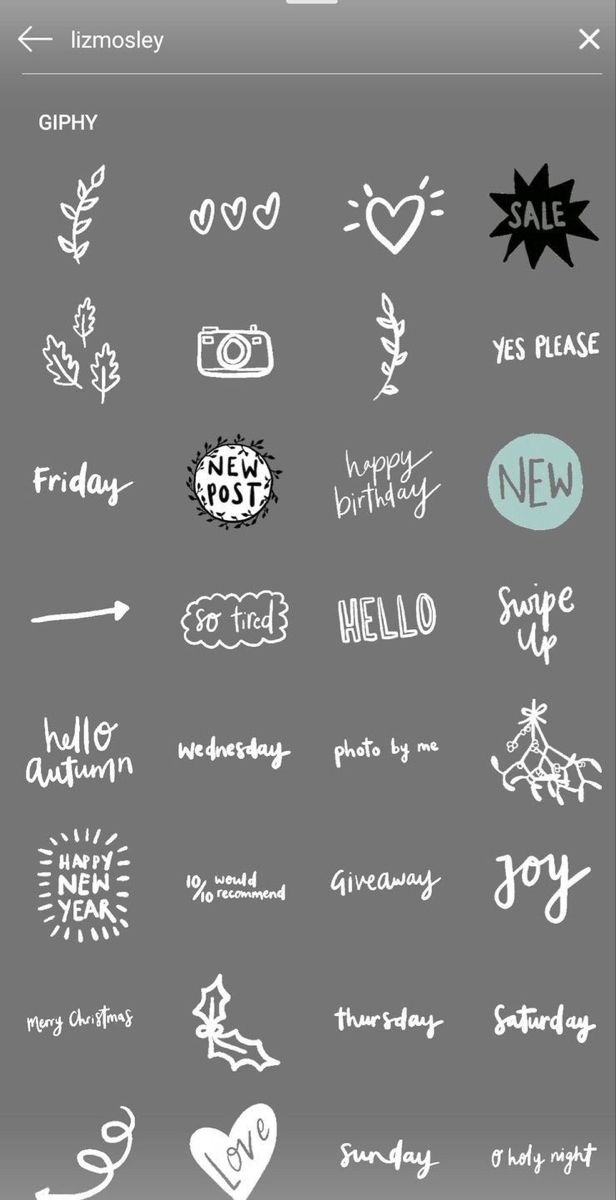Select the black SALE starburst sticker
The height and width of the screenshot is (1200, 616).
(x=535, y=214)
